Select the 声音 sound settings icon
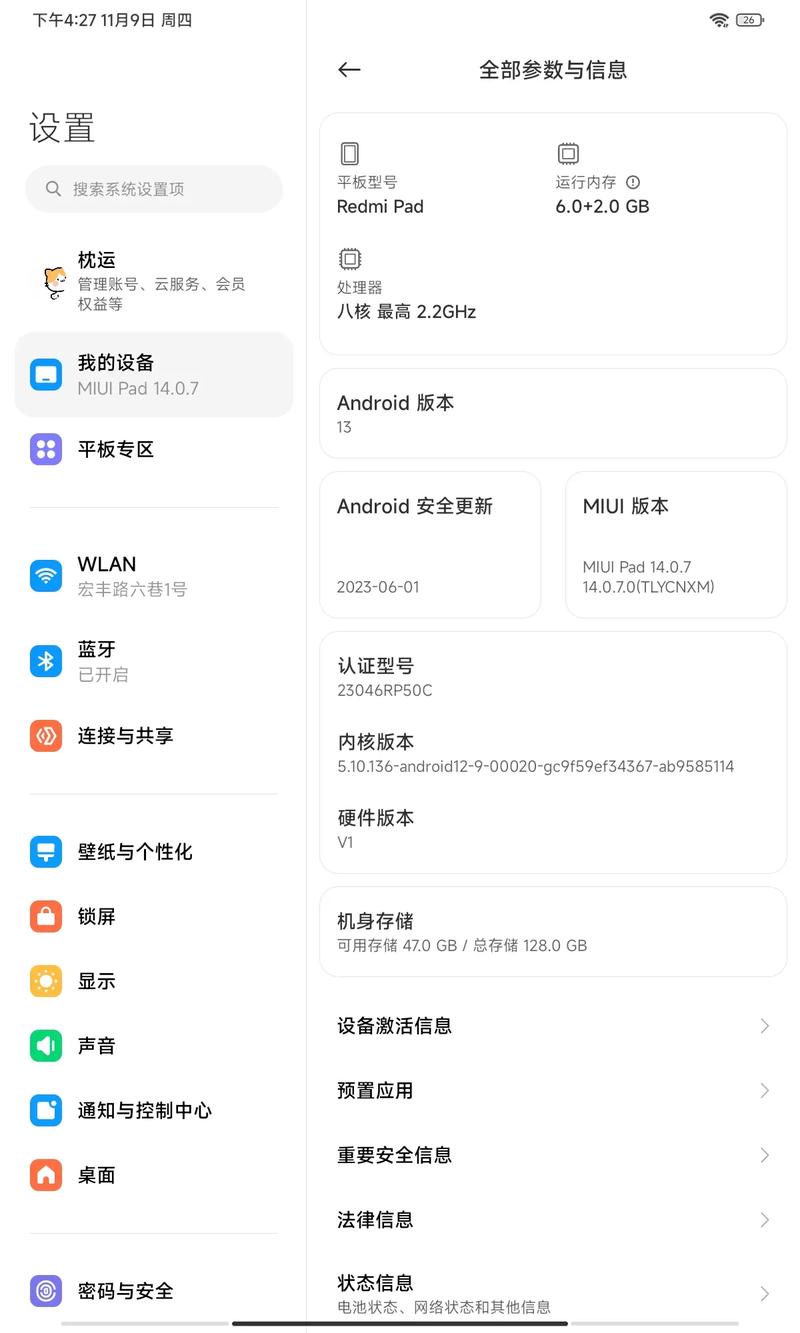 (44, 1045)
